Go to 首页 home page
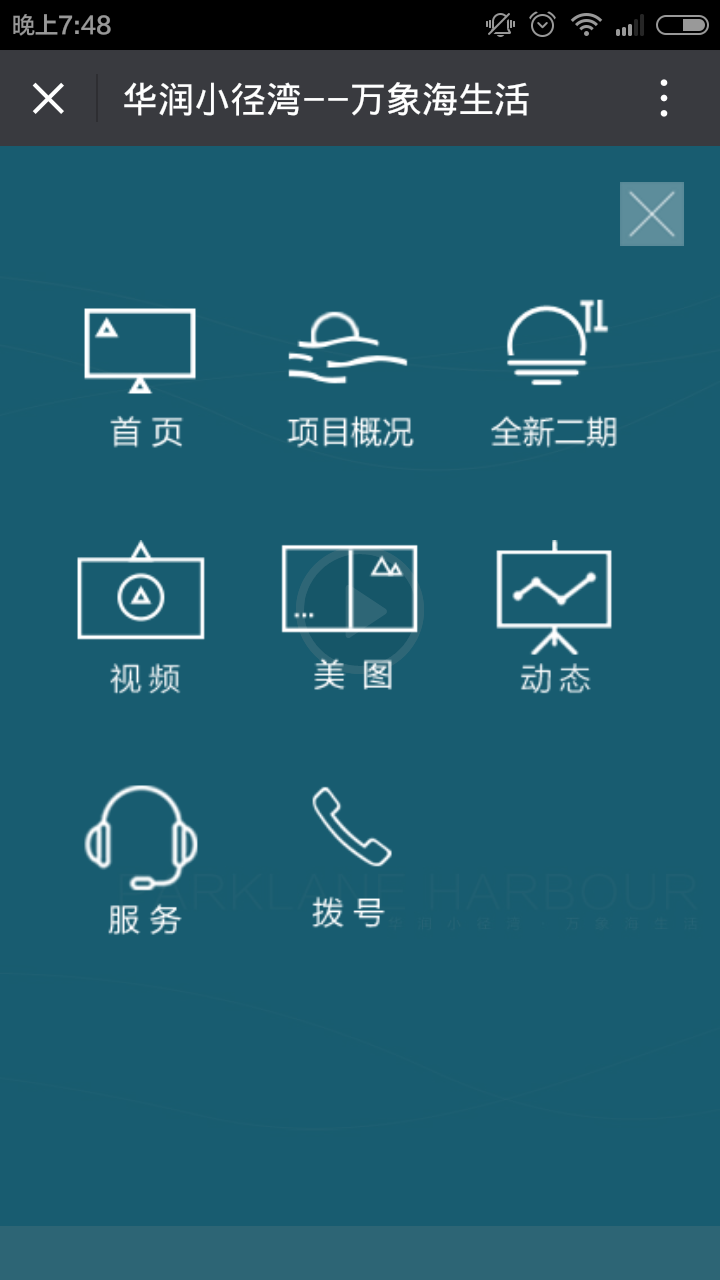Viewport: 720px width, 1280px height. point(141,375)
